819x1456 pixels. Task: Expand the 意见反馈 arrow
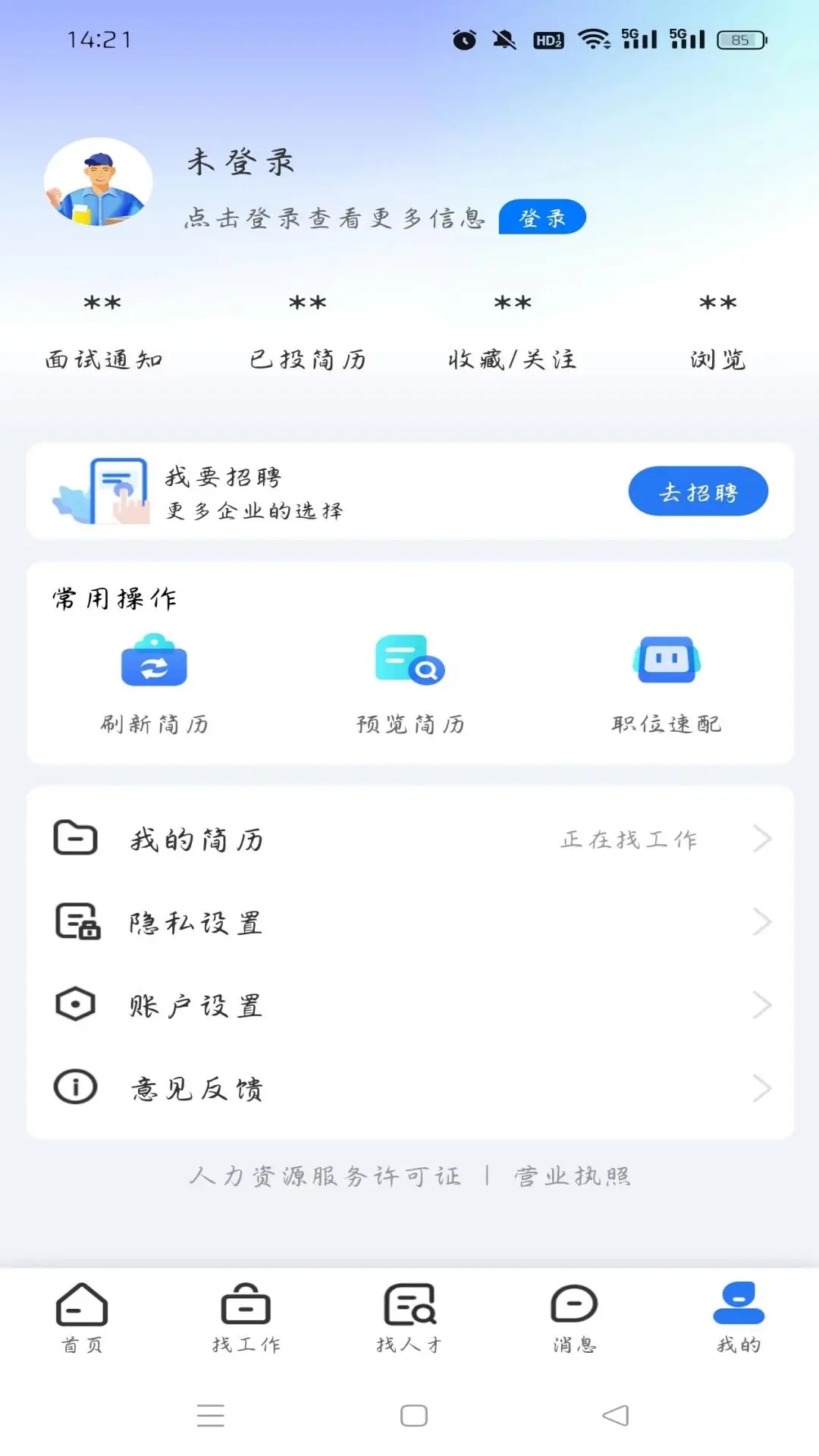click(763, 1086)
